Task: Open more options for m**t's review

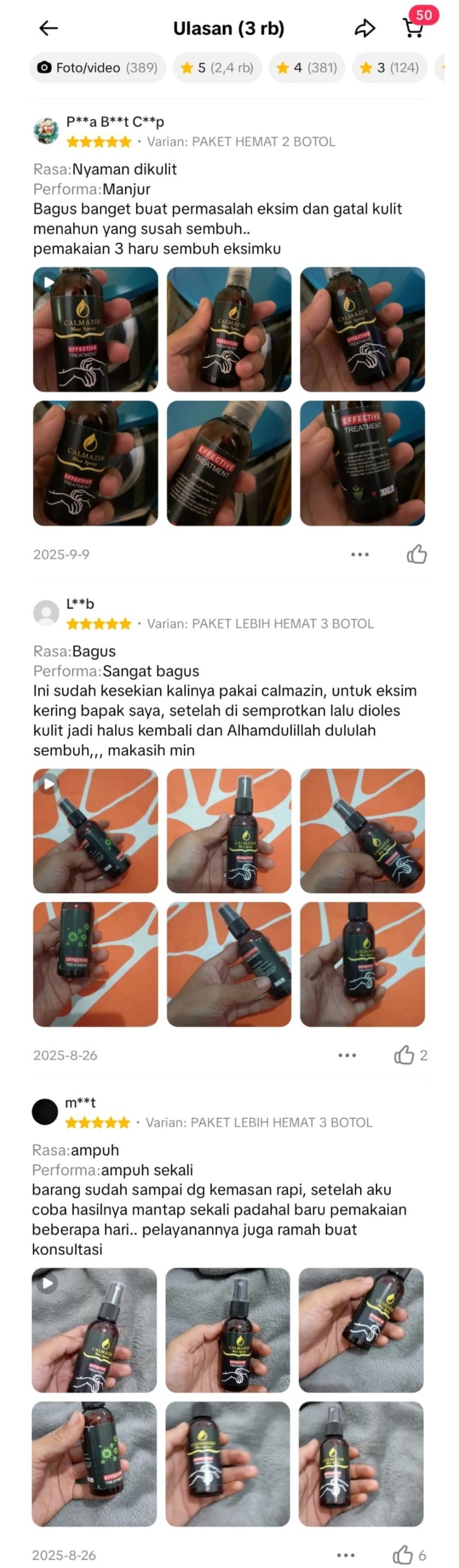Action: click(x=346, y=1555)
